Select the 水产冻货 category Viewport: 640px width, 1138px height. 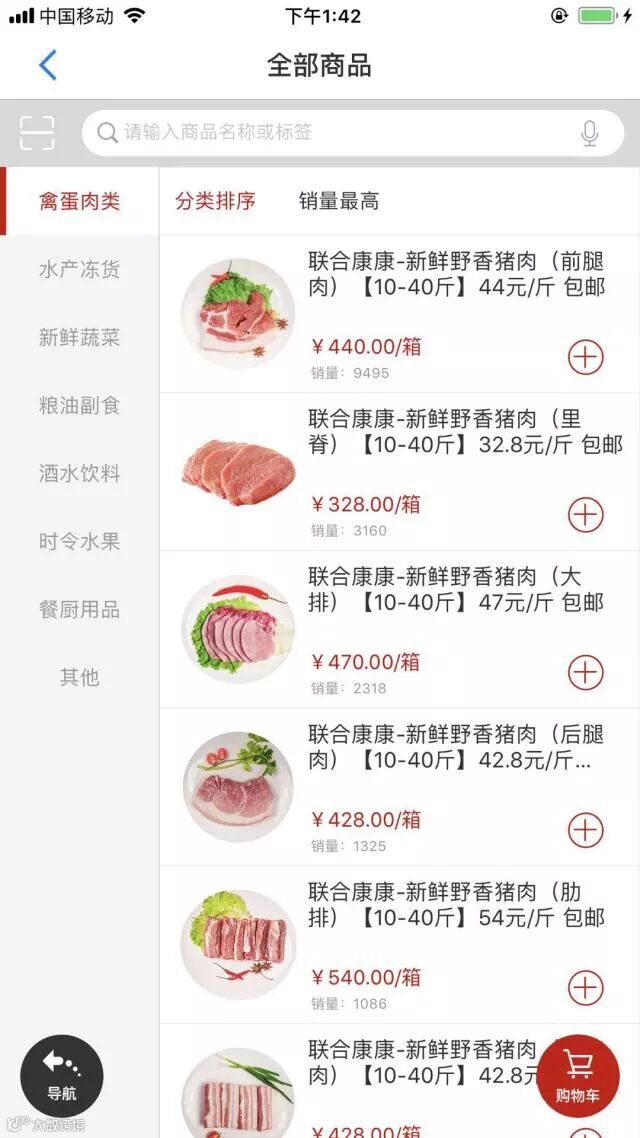79,269
